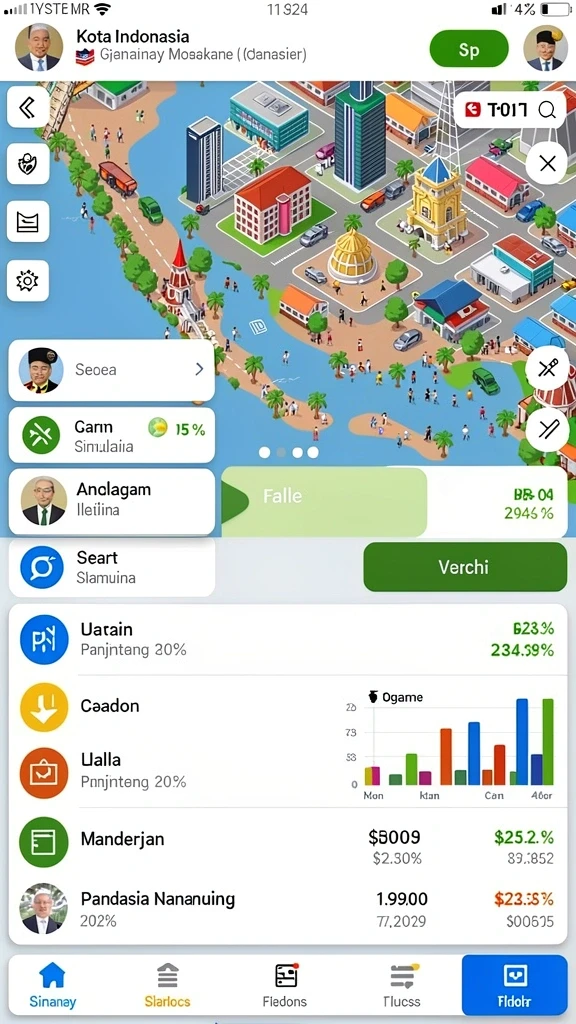Tap the double-chevron back button
The height and width of the screenshot is (1024, 576).
[x=28, y=107]
